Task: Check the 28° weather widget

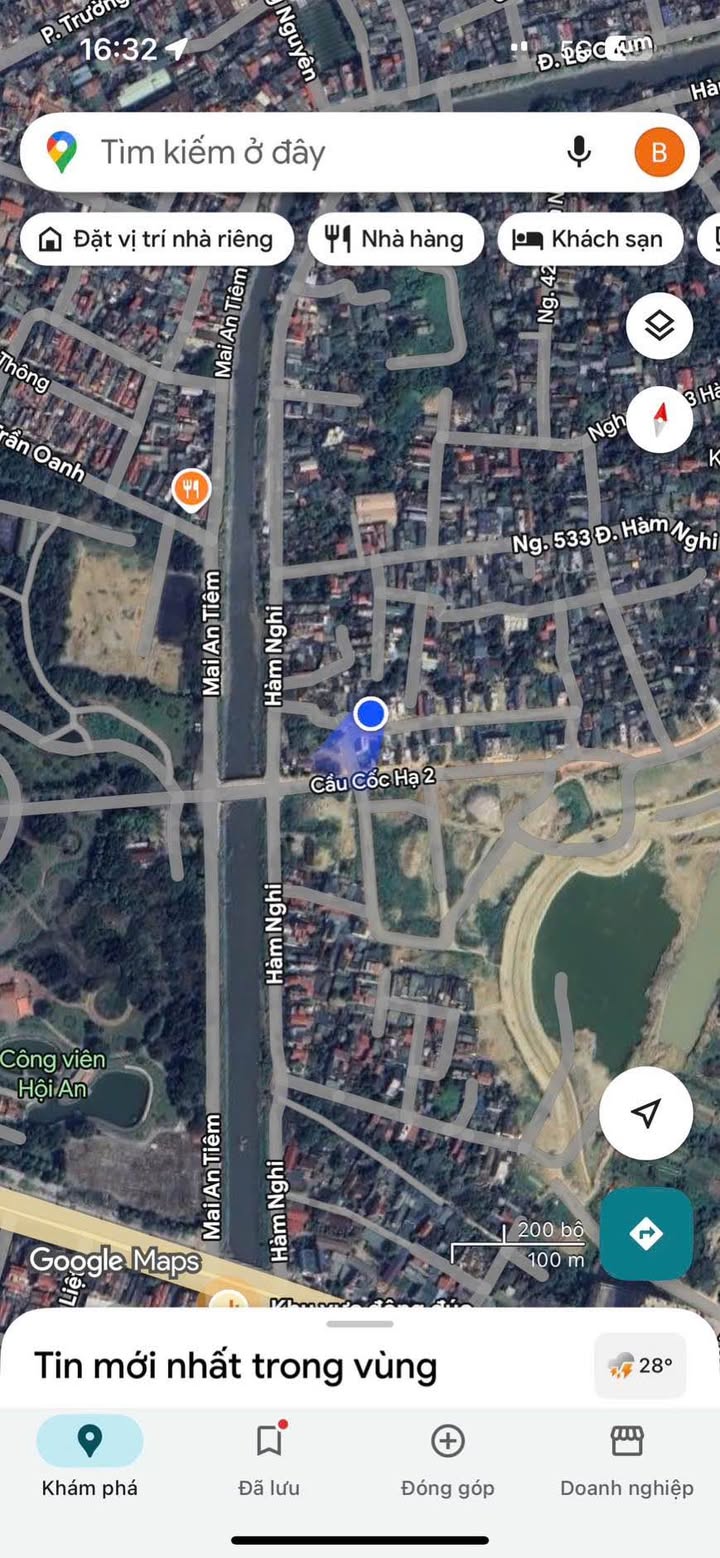Action: (640, 1365)
